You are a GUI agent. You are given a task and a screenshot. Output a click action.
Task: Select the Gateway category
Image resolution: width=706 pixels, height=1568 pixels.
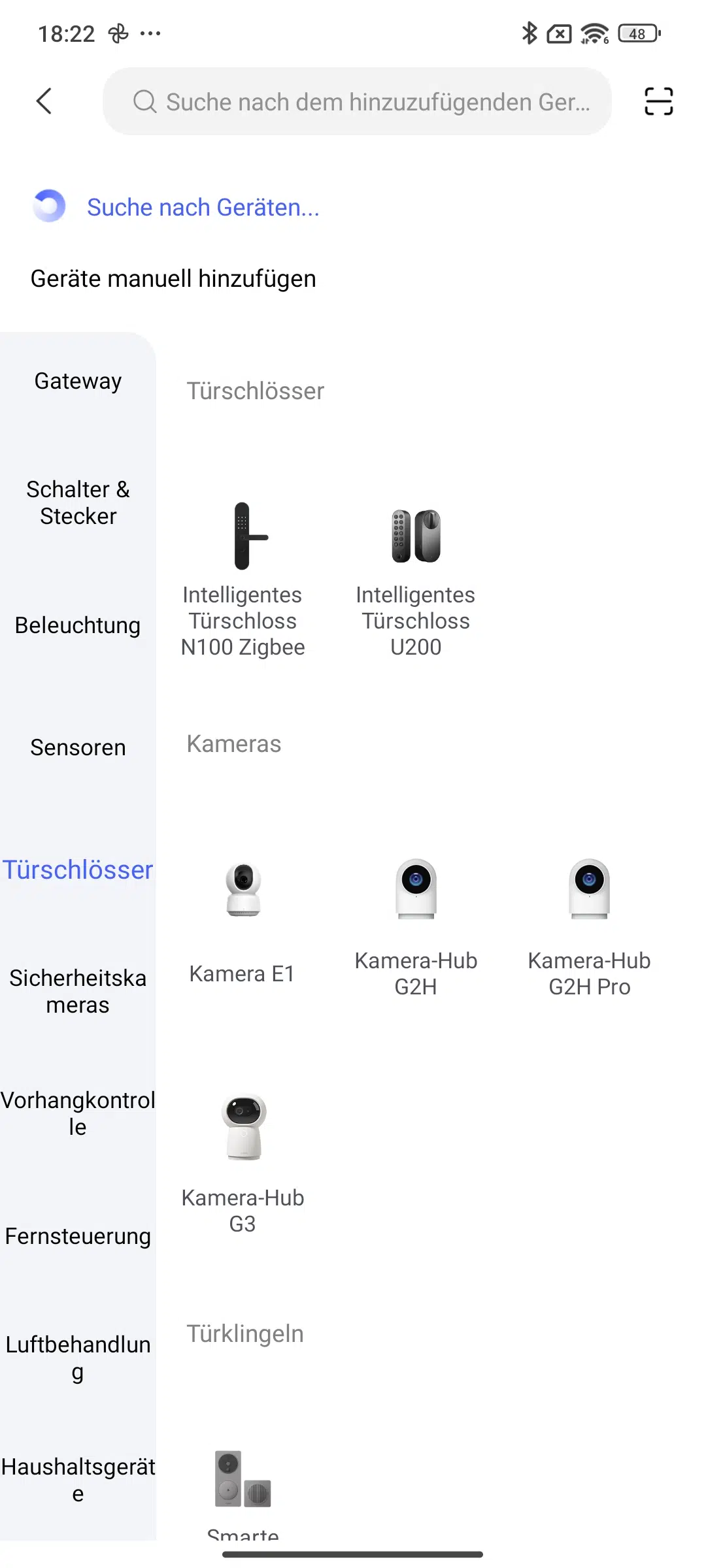tap(78, 381)
